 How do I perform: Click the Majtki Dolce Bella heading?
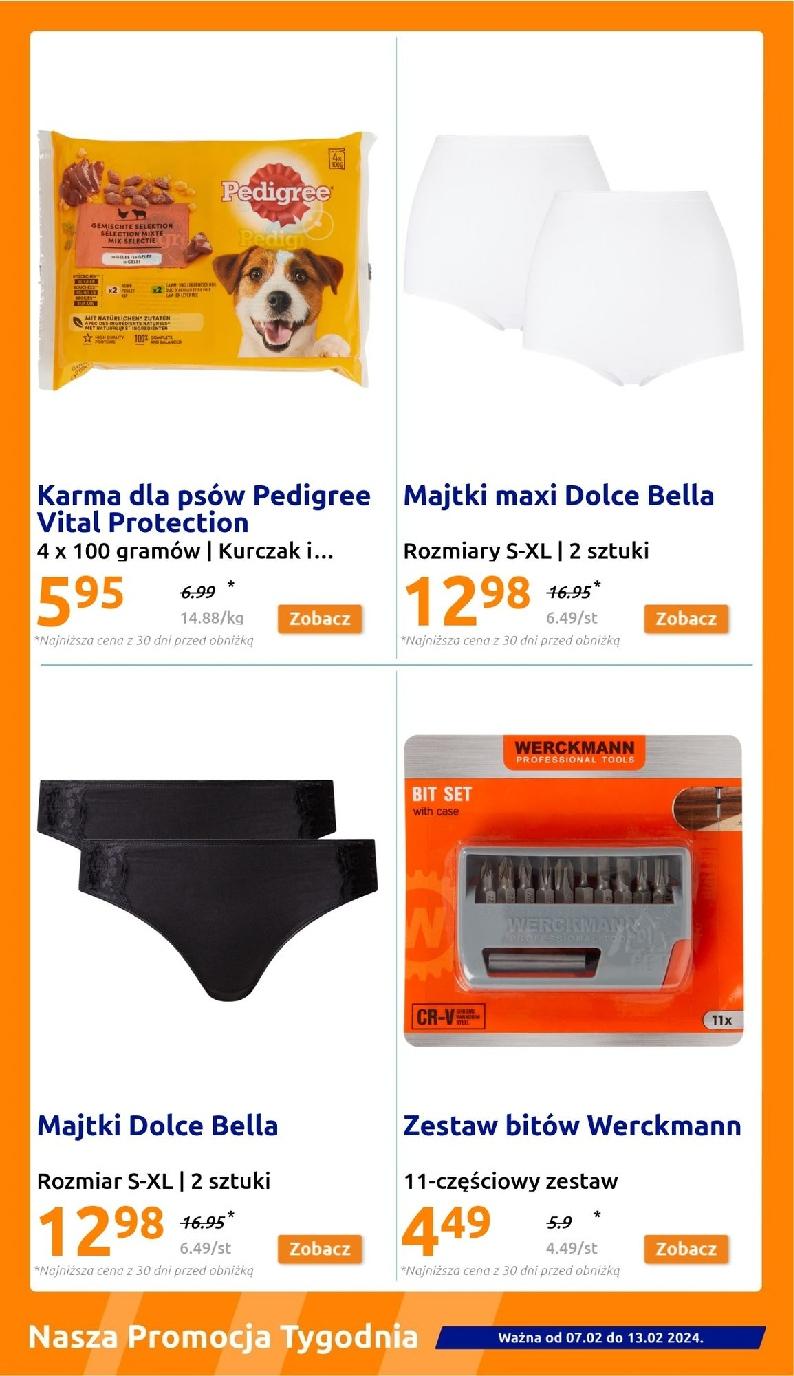tap(158, 1126)
